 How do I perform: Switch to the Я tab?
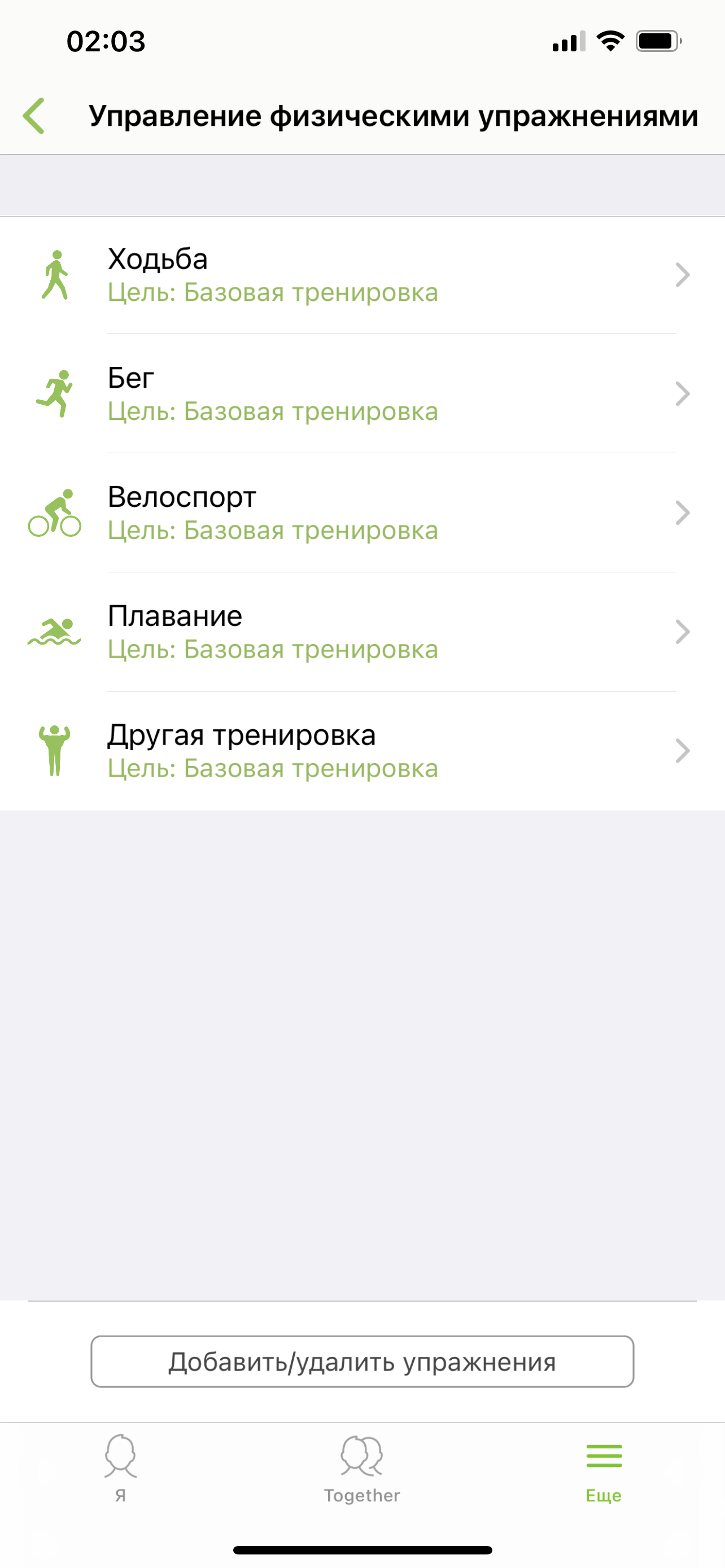click(120, 1468)
